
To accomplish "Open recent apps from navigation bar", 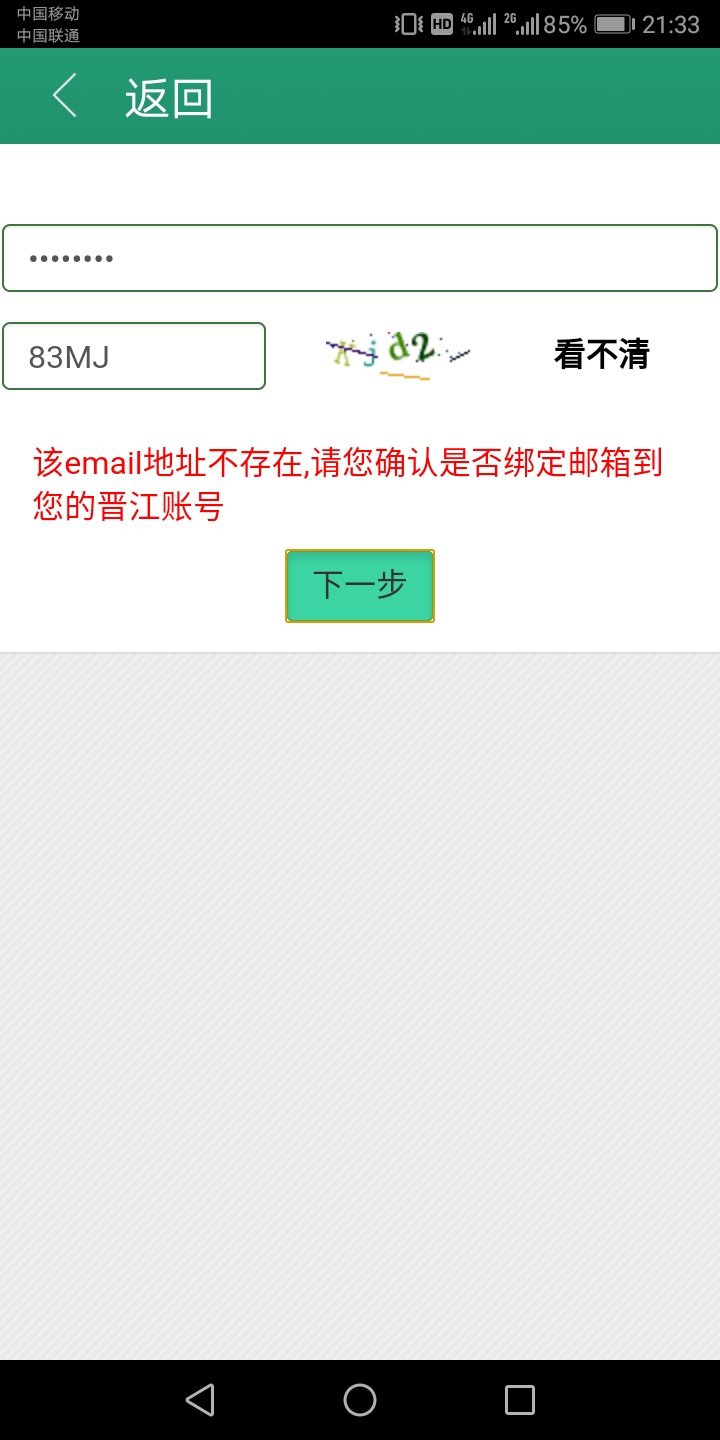I will 519,1400.
